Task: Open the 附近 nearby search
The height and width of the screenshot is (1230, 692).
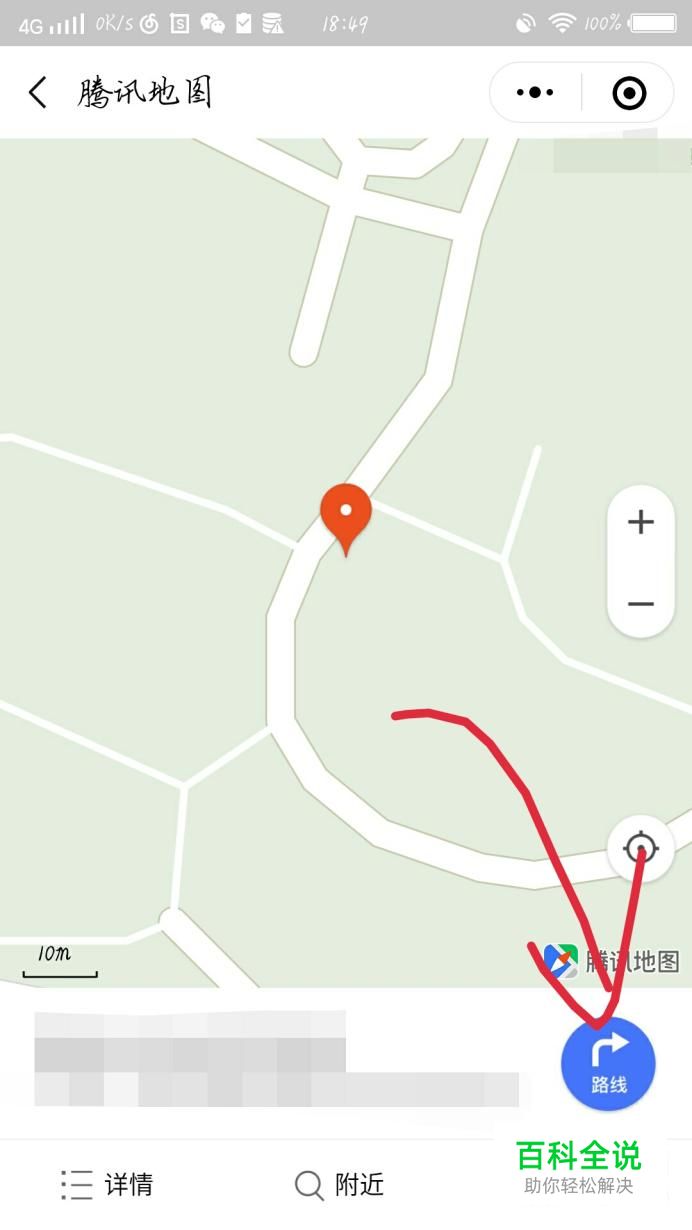Action: click(x=340, y=1185)
